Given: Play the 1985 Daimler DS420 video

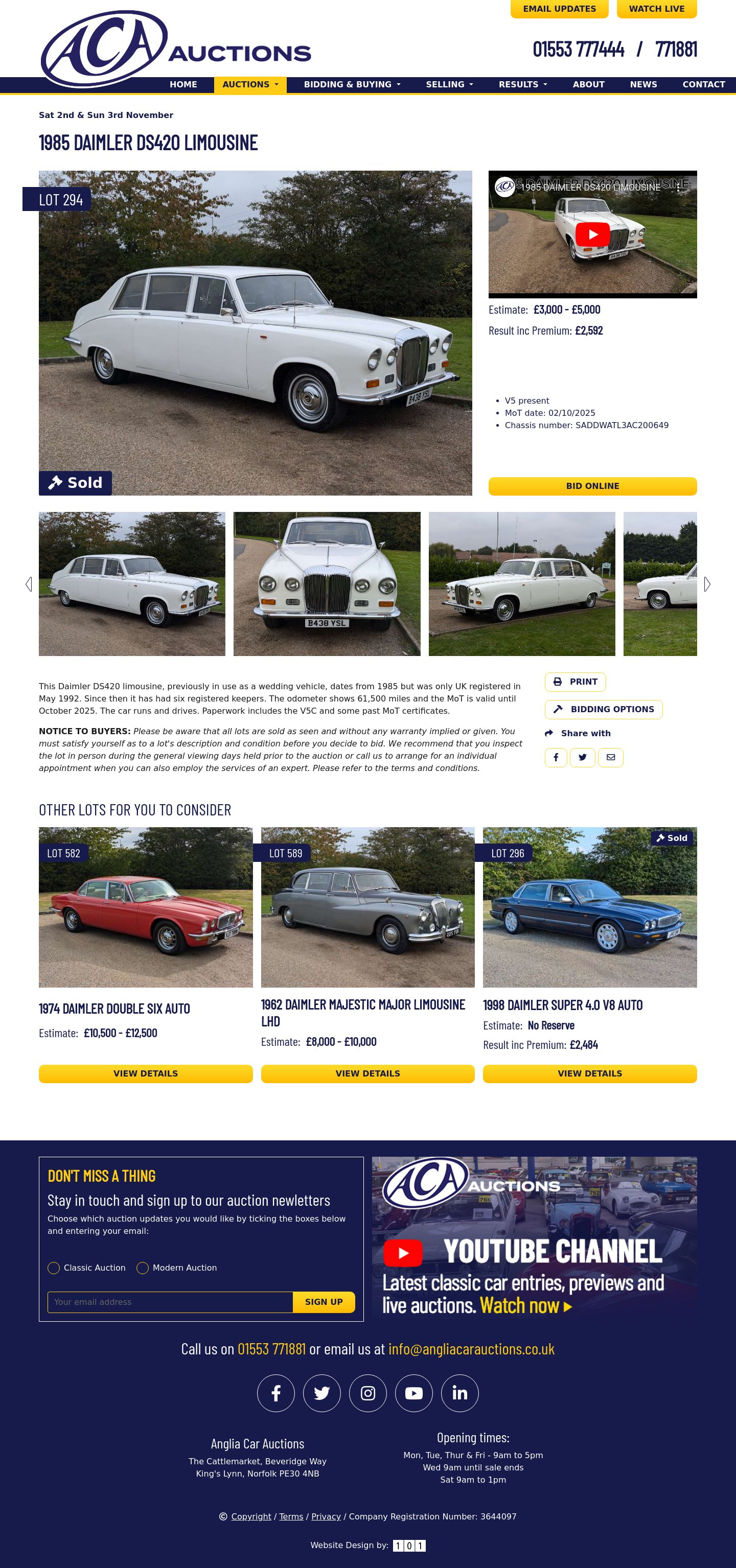Looking at the screenshot, I should click(592, 235).
